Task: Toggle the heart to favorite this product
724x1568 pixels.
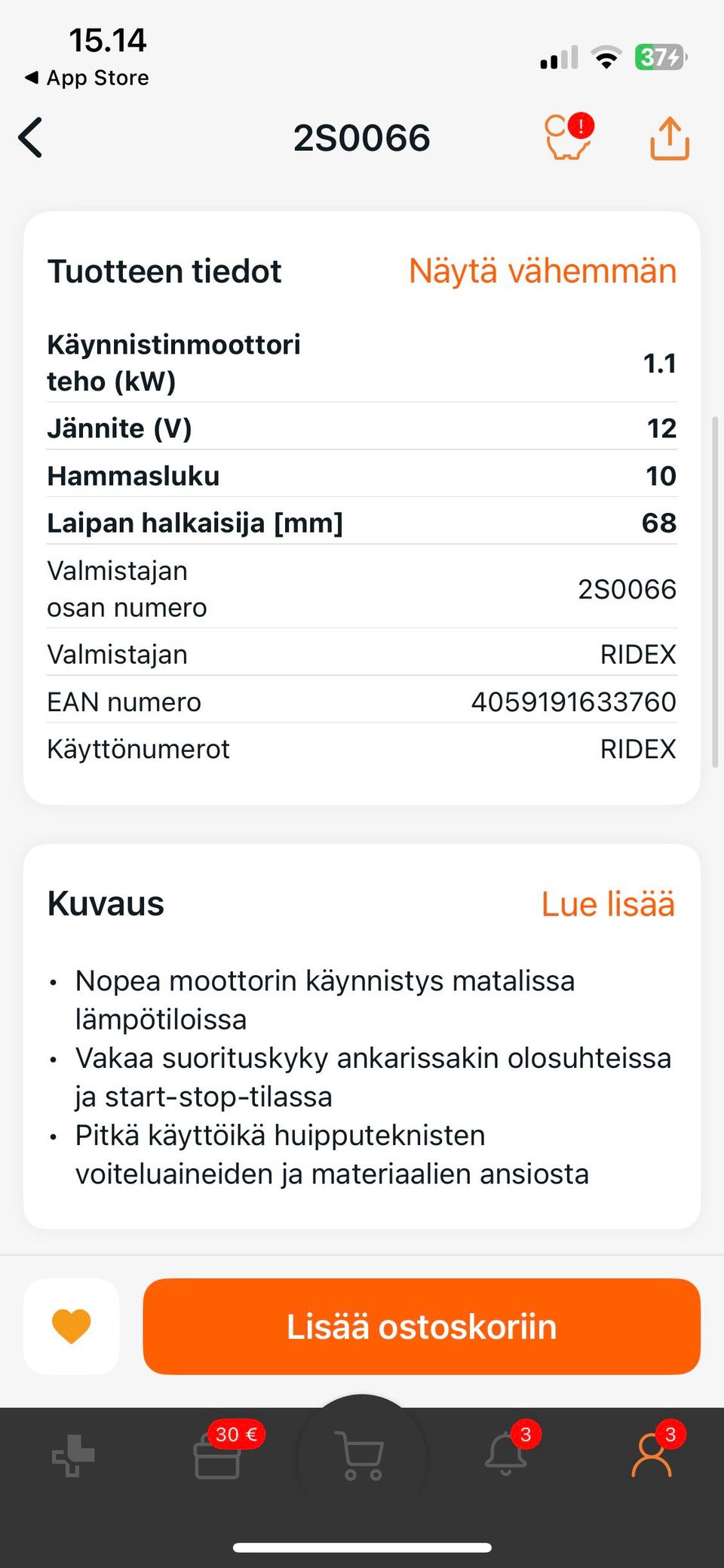Action: 71,1327
